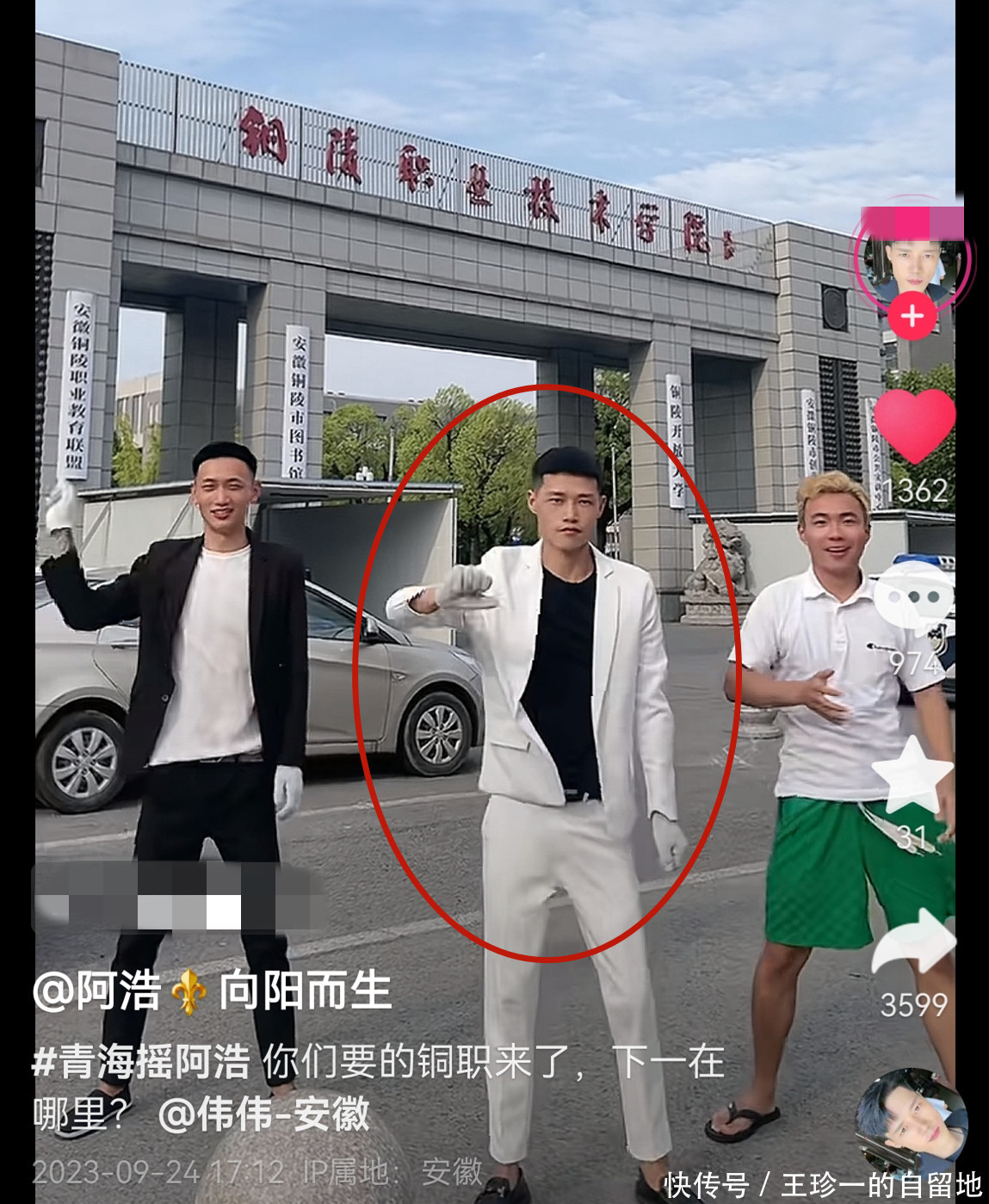Add the video to favorites with the star
Screen dimensions: 989x1204
(x=912, y=775)
